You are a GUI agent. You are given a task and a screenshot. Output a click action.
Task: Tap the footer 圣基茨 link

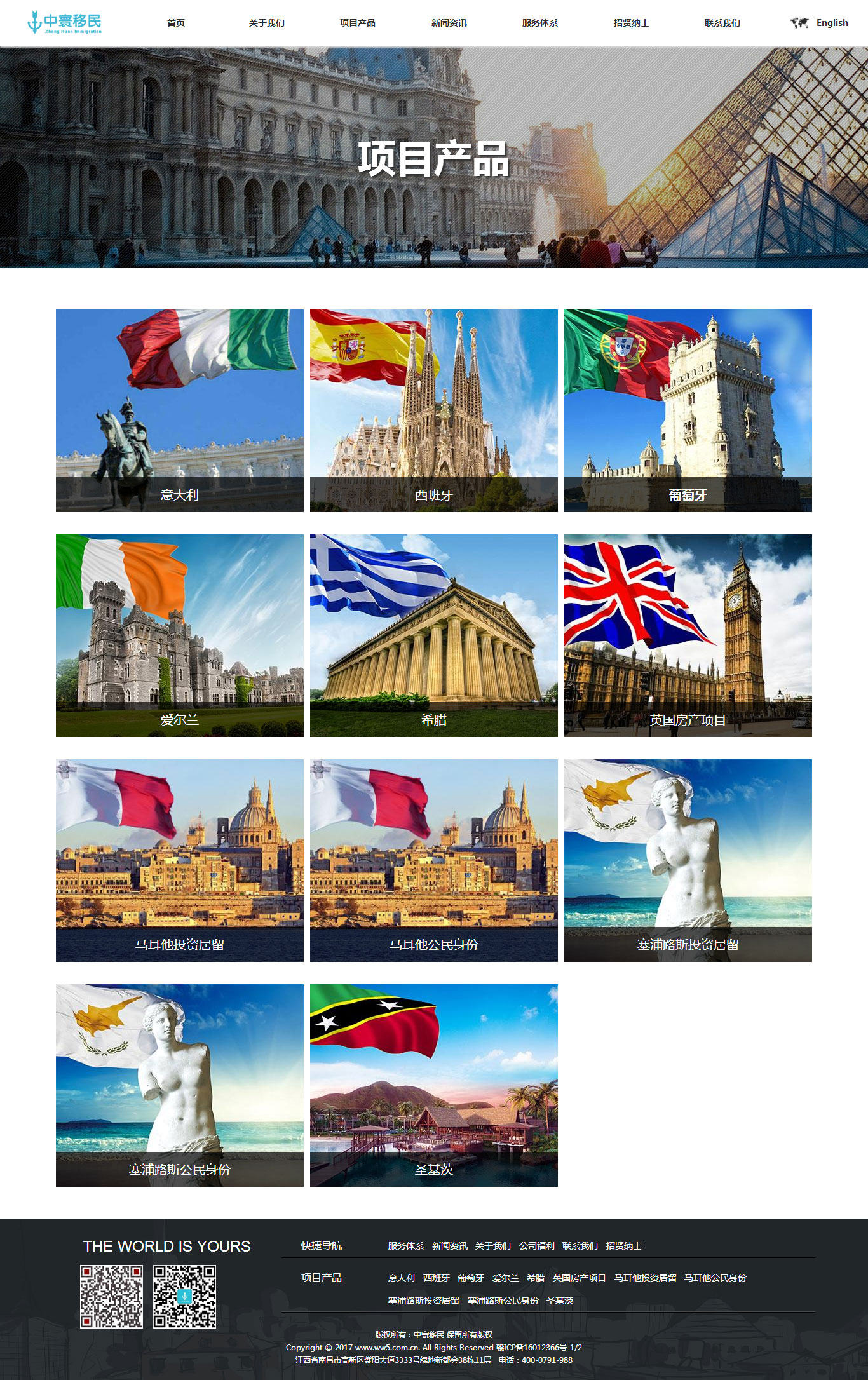pos(560,1301)
